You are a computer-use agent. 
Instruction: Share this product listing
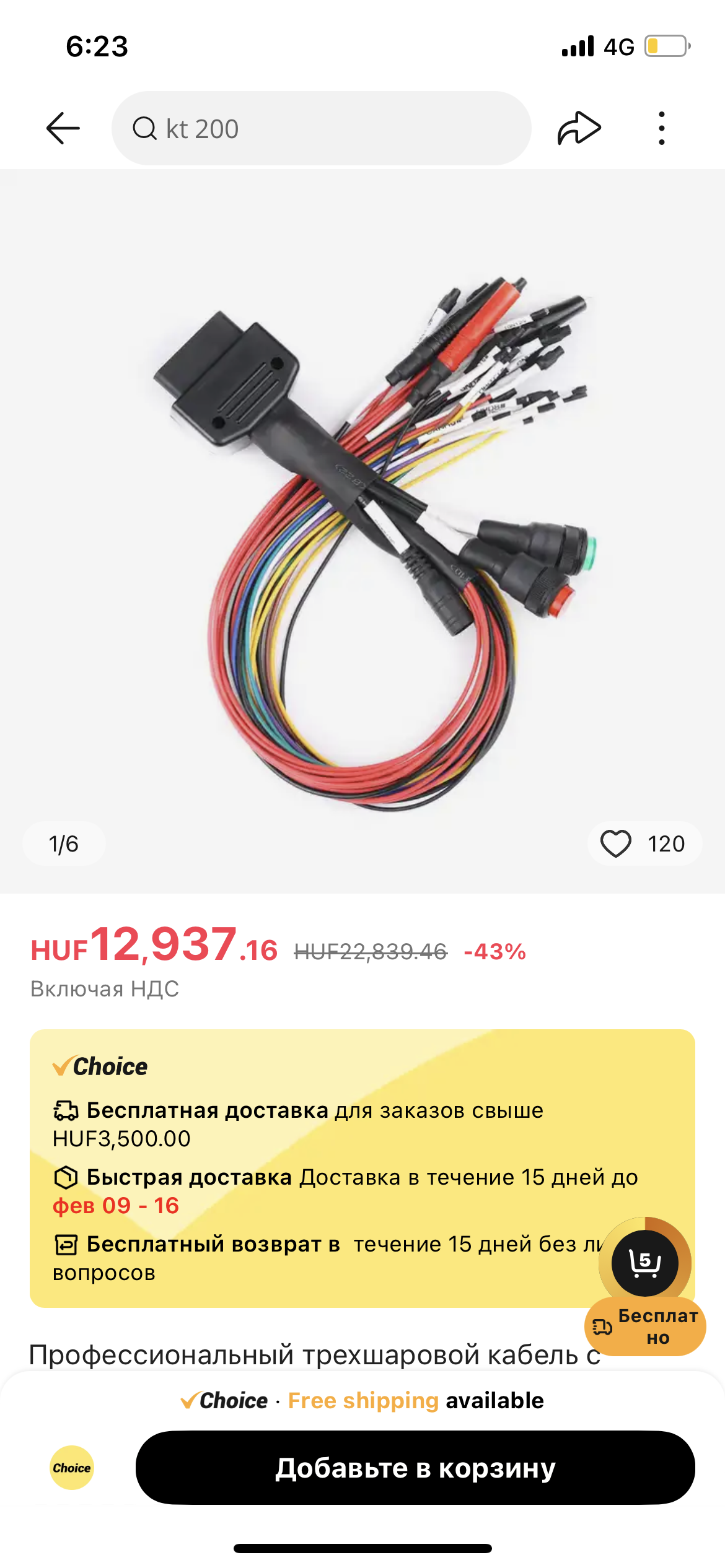tap(579, 129)
